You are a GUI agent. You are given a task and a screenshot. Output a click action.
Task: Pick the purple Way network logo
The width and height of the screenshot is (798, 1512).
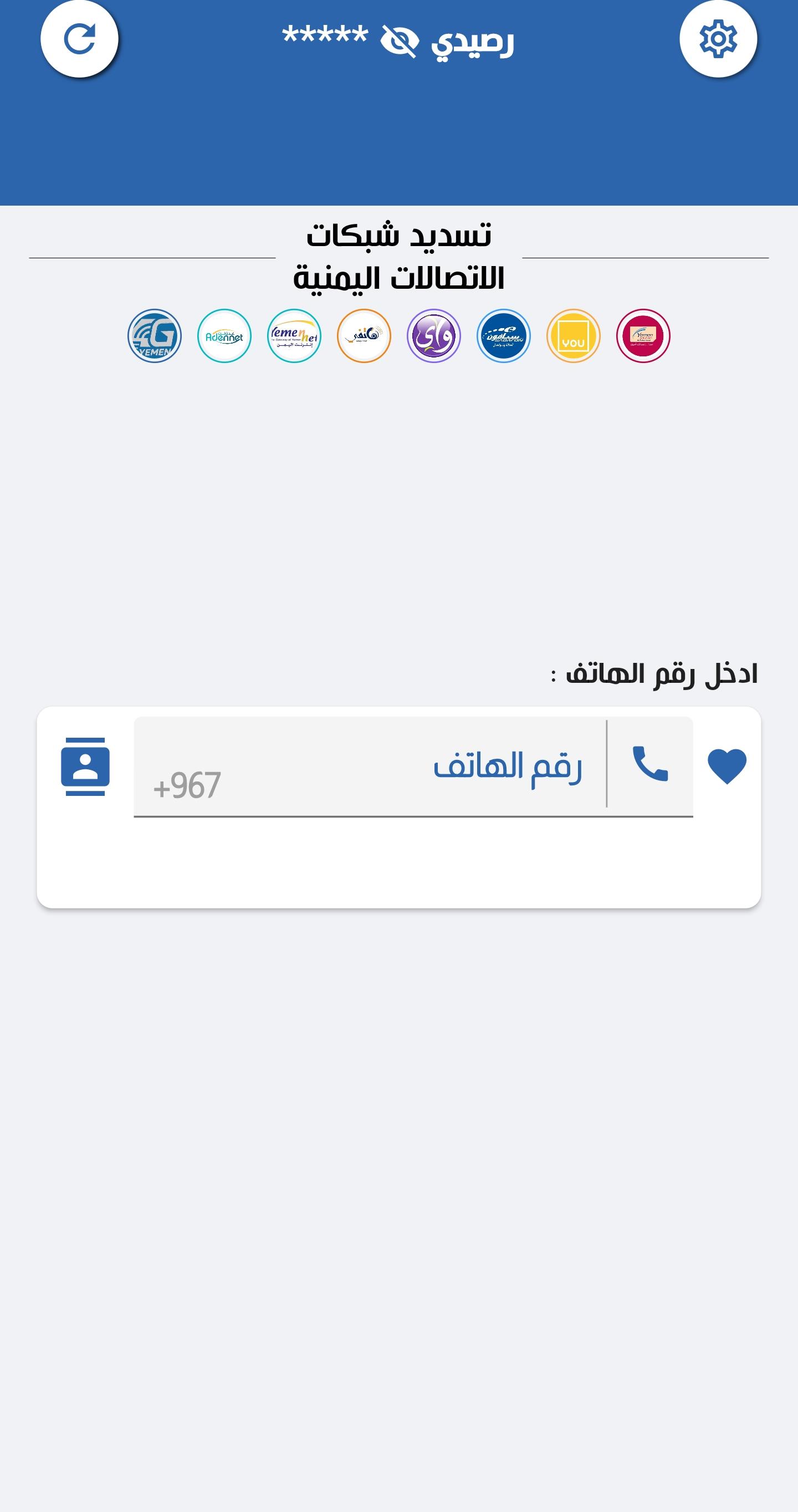point(433,336)
